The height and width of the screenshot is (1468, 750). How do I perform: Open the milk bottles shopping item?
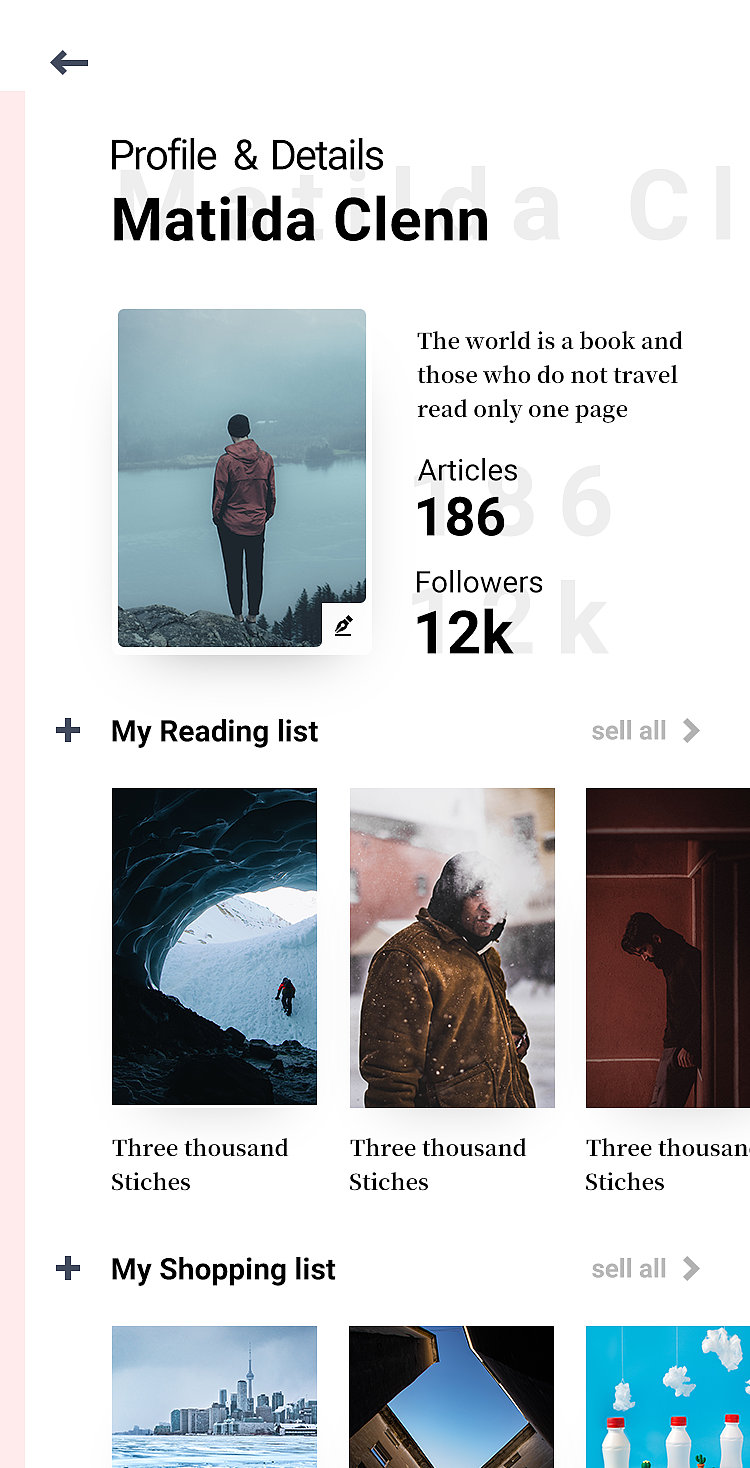(667, 1396)
